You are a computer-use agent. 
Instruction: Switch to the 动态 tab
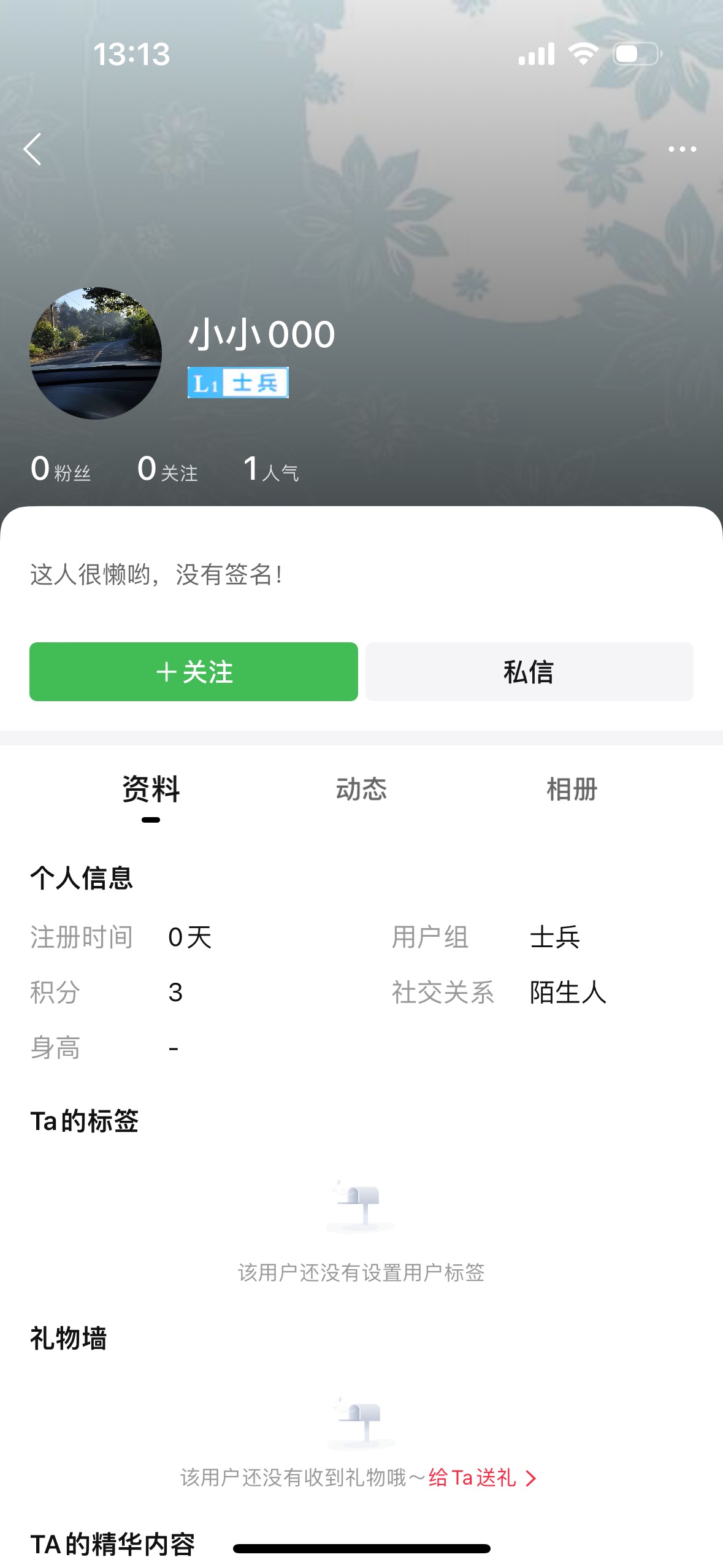pos(361,789)
